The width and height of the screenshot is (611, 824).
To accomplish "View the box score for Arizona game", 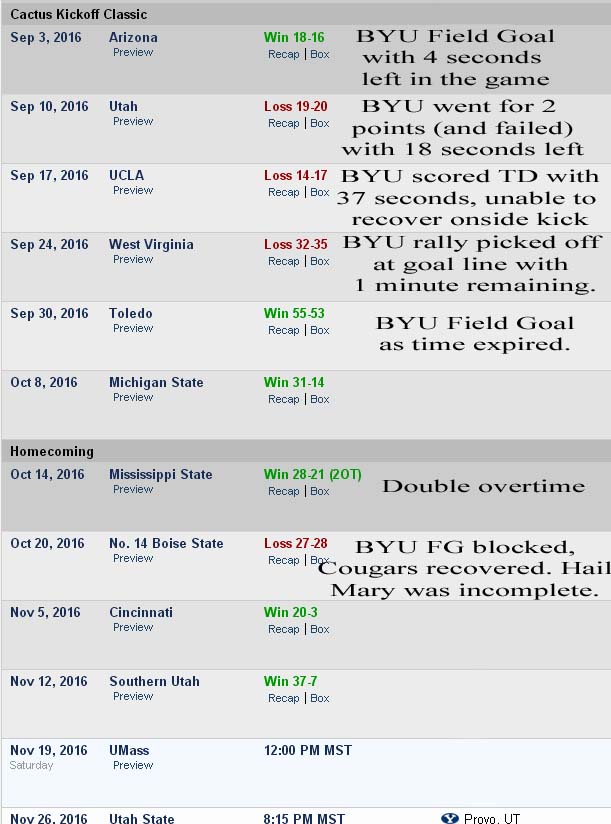I will (x=320, y=55).
